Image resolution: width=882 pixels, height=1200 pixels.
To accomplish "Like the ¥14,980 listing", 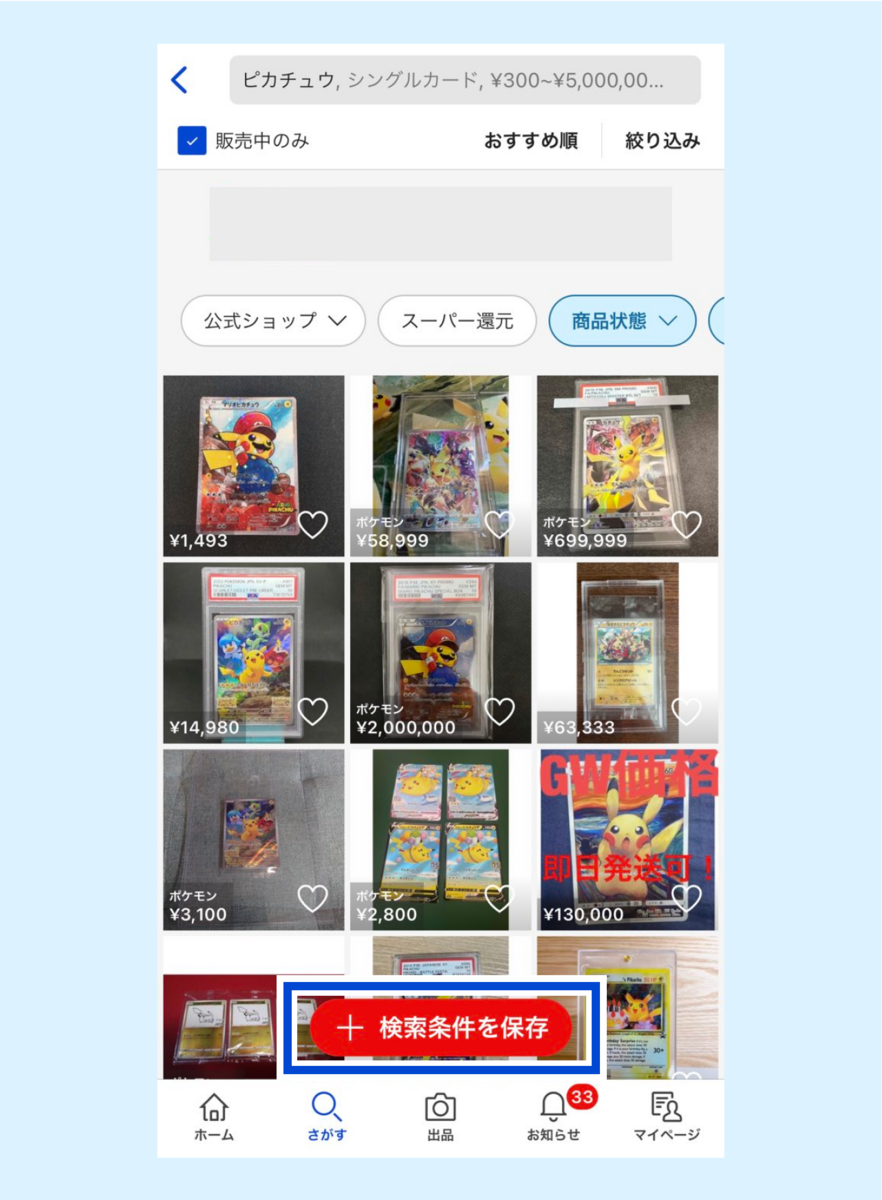I will tap(313, 711).
